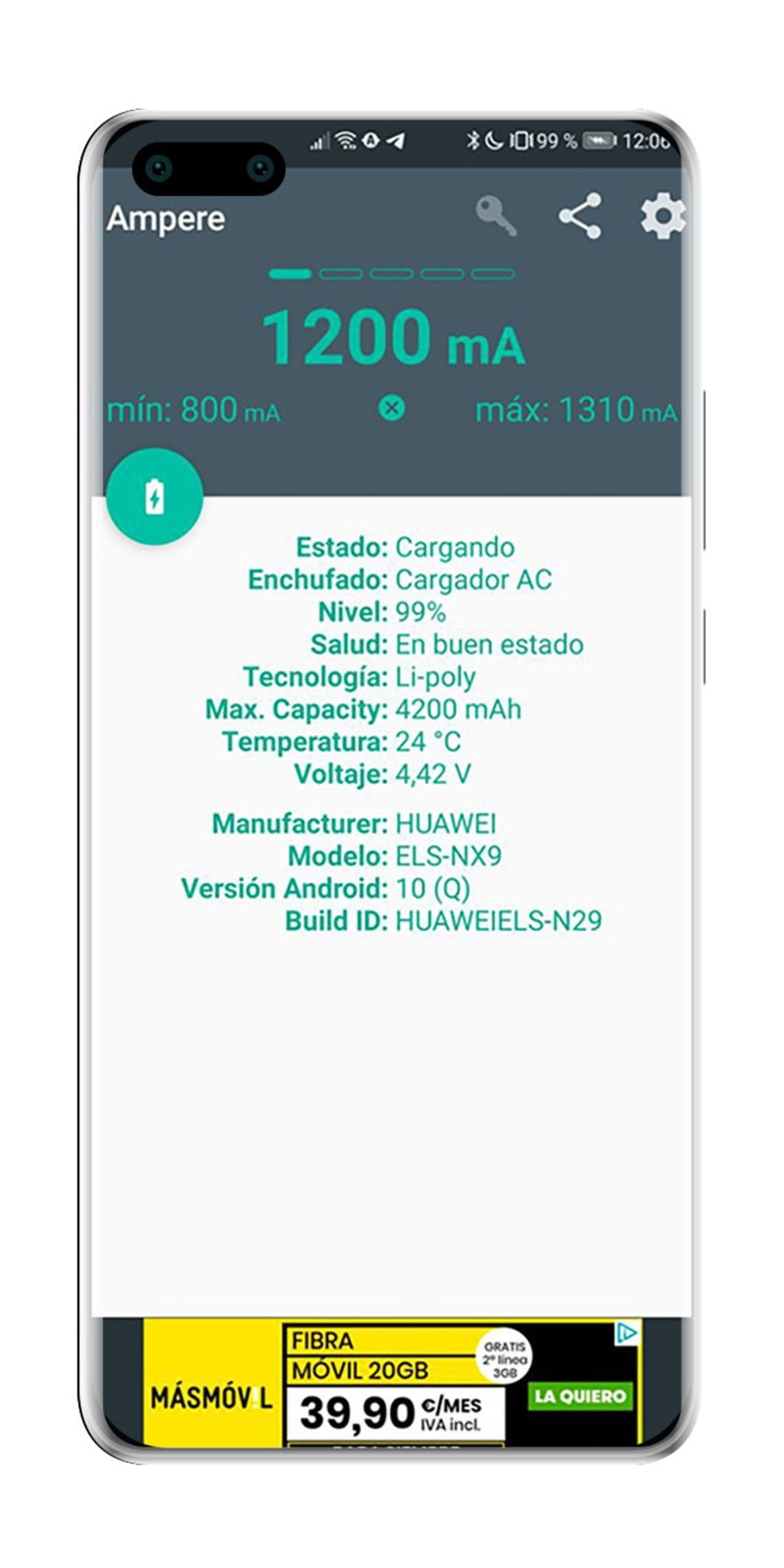Select the last page indicator dash
The width and height of the screenshot is (784, 1568).
(493, 273)
